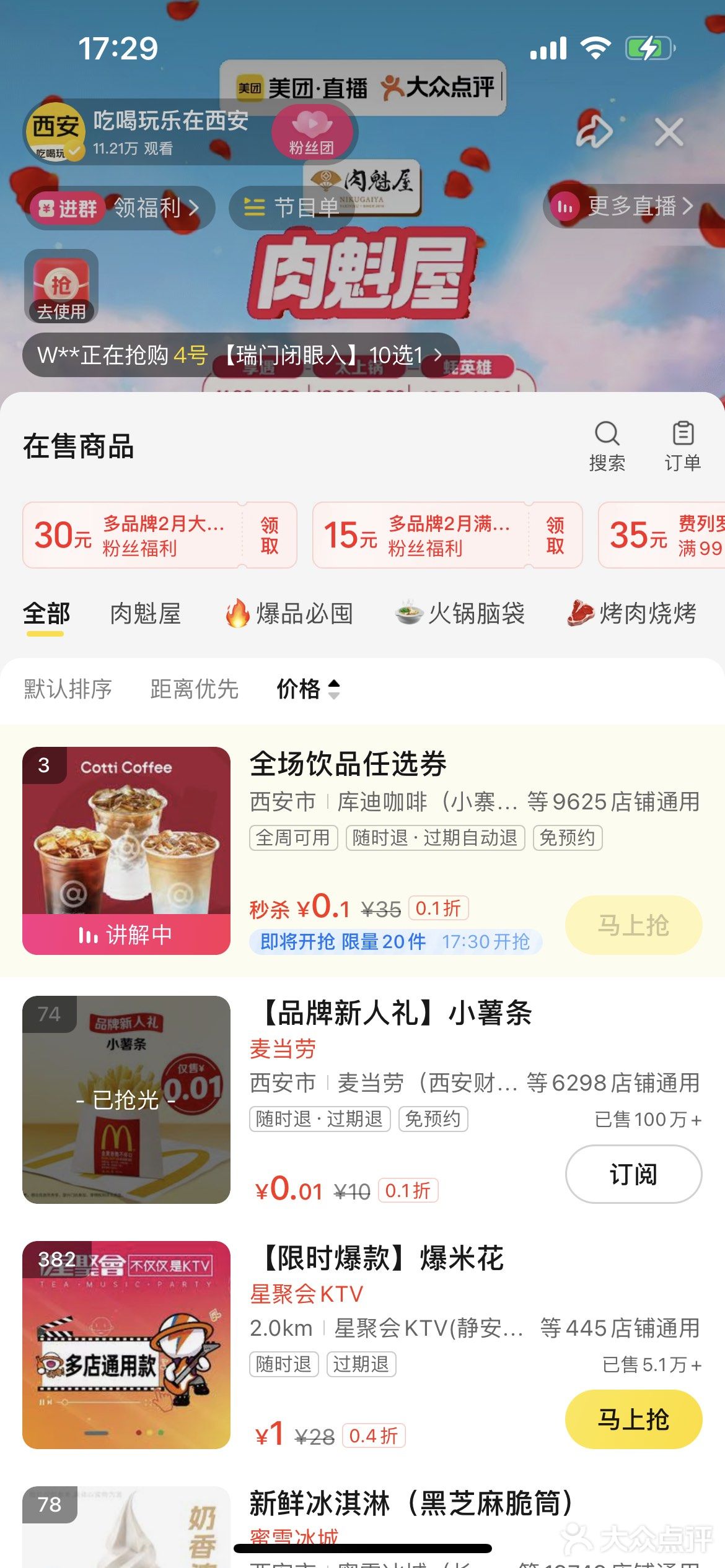This screenshot has width=725, height=1568.
Task: Claim the 30元 coupon with 领取
Action: 269,536
